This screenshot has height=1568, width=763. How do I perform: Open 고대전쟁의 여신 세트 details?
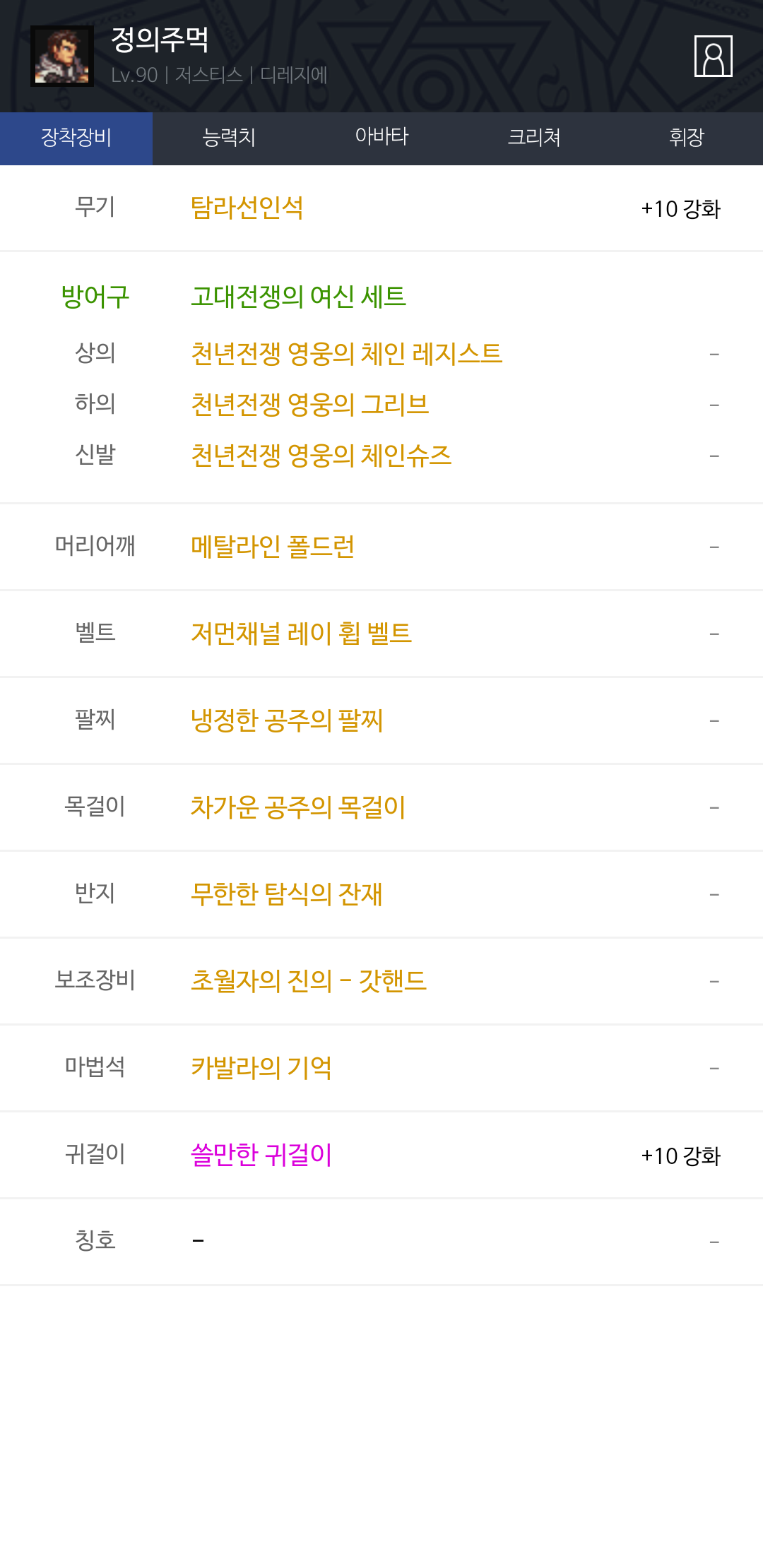(298, 297)
